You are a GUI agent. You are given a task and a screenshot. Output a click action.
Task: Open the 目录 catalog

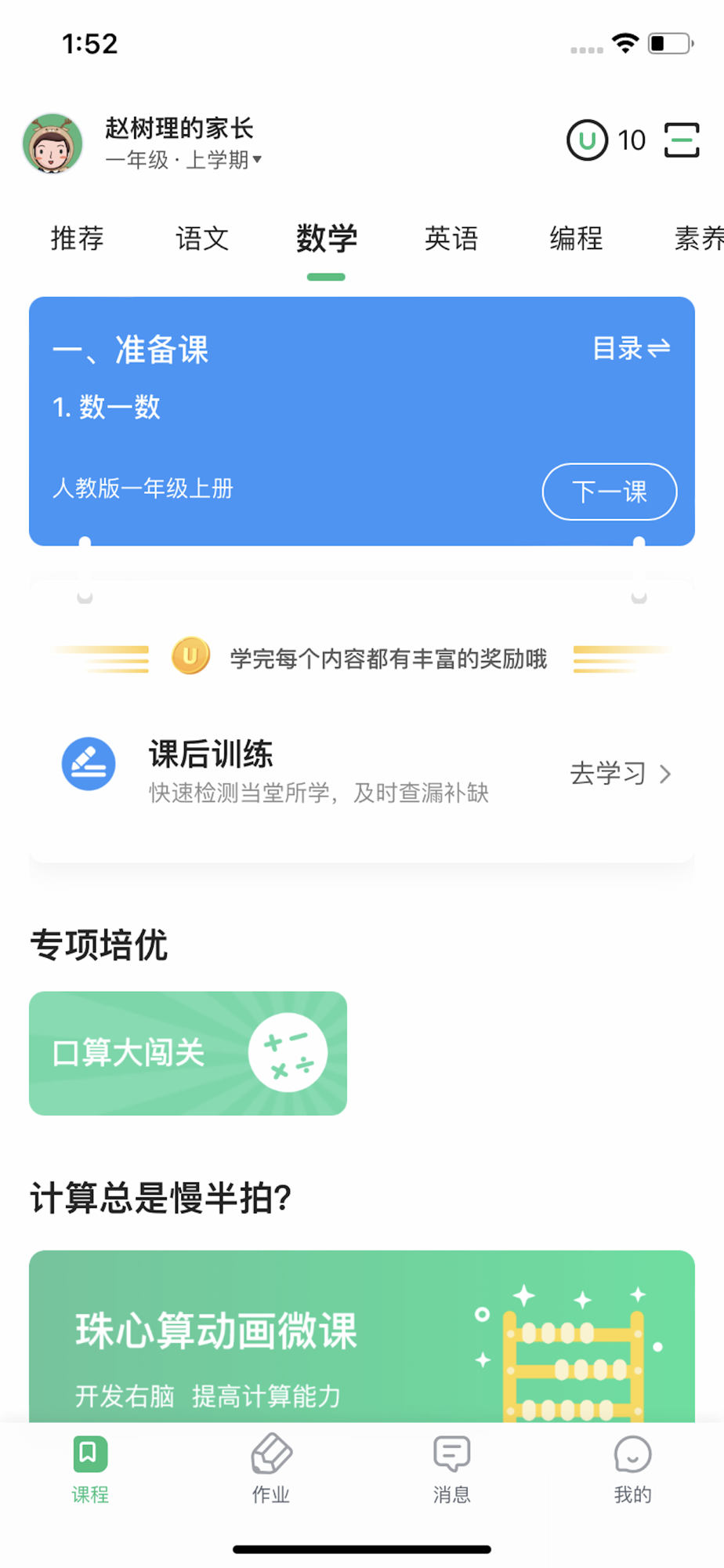[631, 348]
